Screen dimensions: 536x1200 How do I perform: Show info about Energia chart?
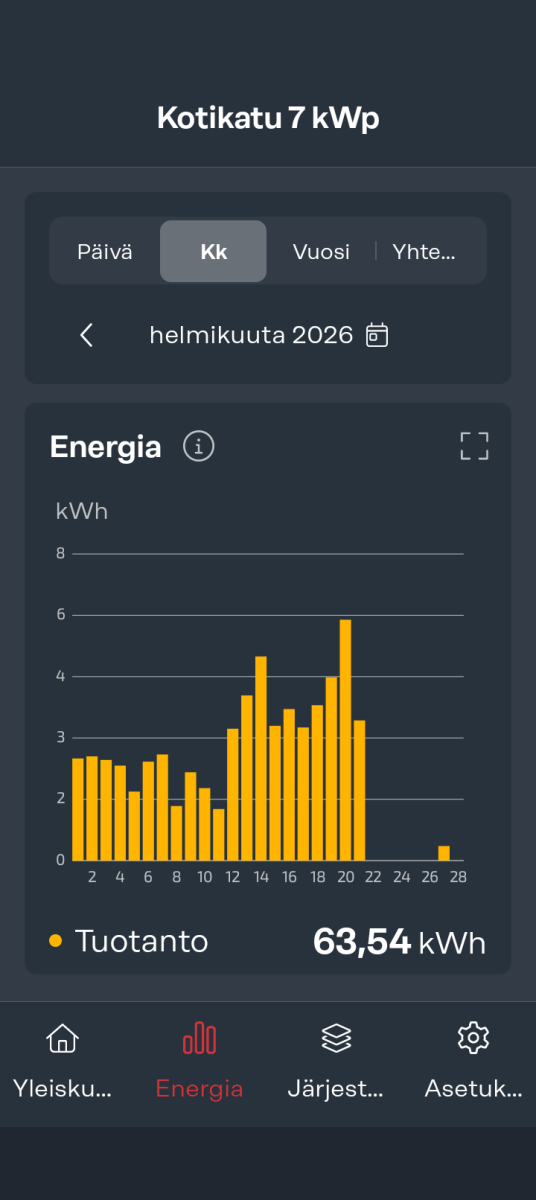(x=199, y=446)
